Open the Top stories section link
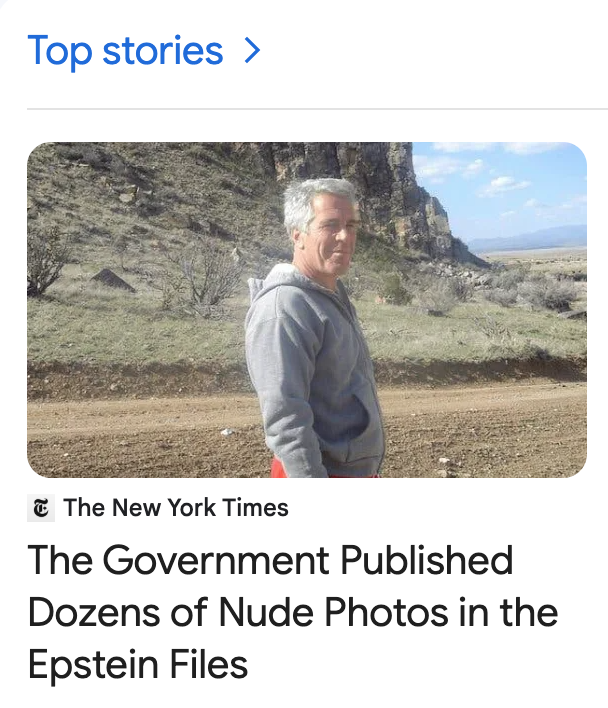The image size is (608, 708). pyautogui.click(x=143, y=50)
